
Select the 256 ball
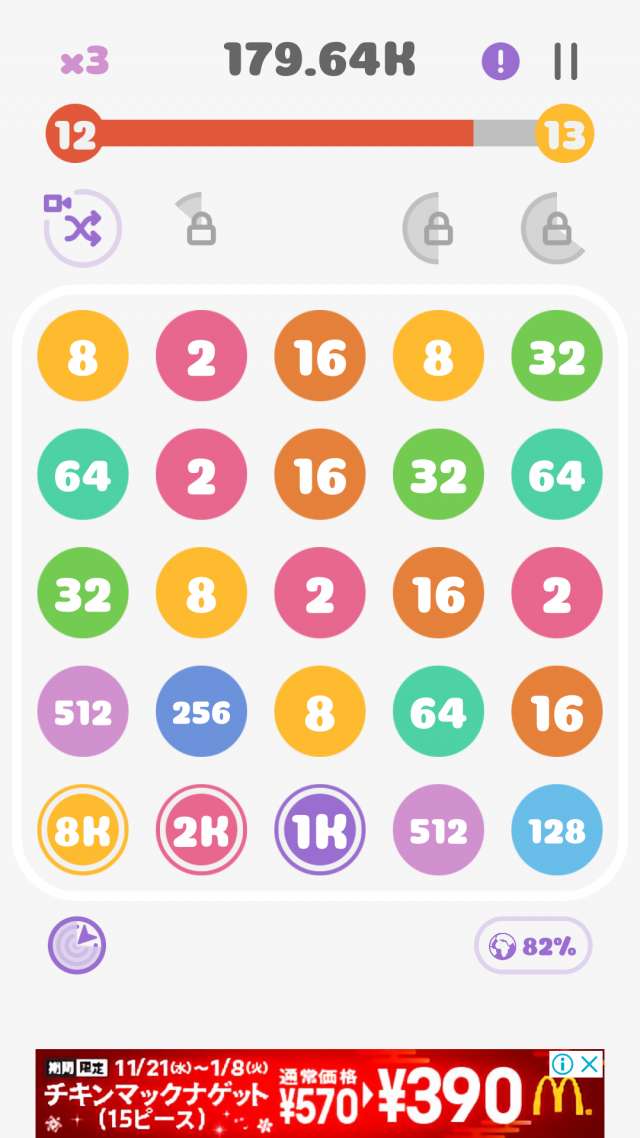[x=201, y=712]
